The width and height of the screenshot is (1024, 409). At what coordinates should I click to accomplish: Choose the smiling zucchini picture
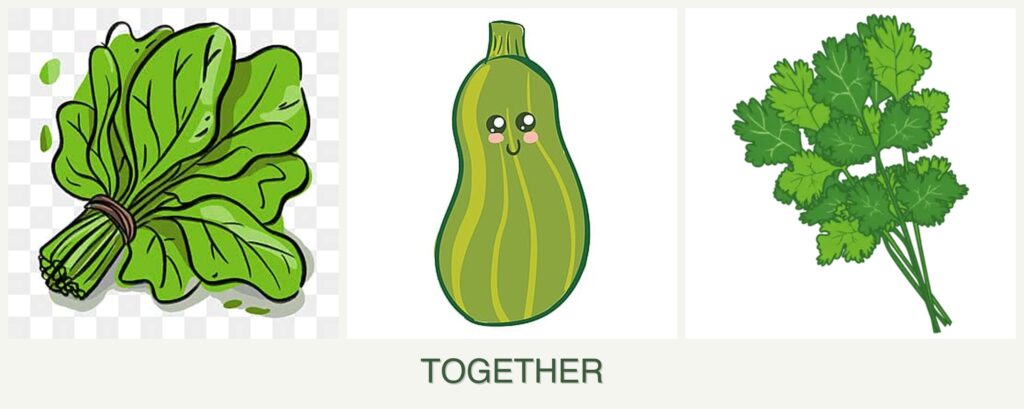click(511, 173)
